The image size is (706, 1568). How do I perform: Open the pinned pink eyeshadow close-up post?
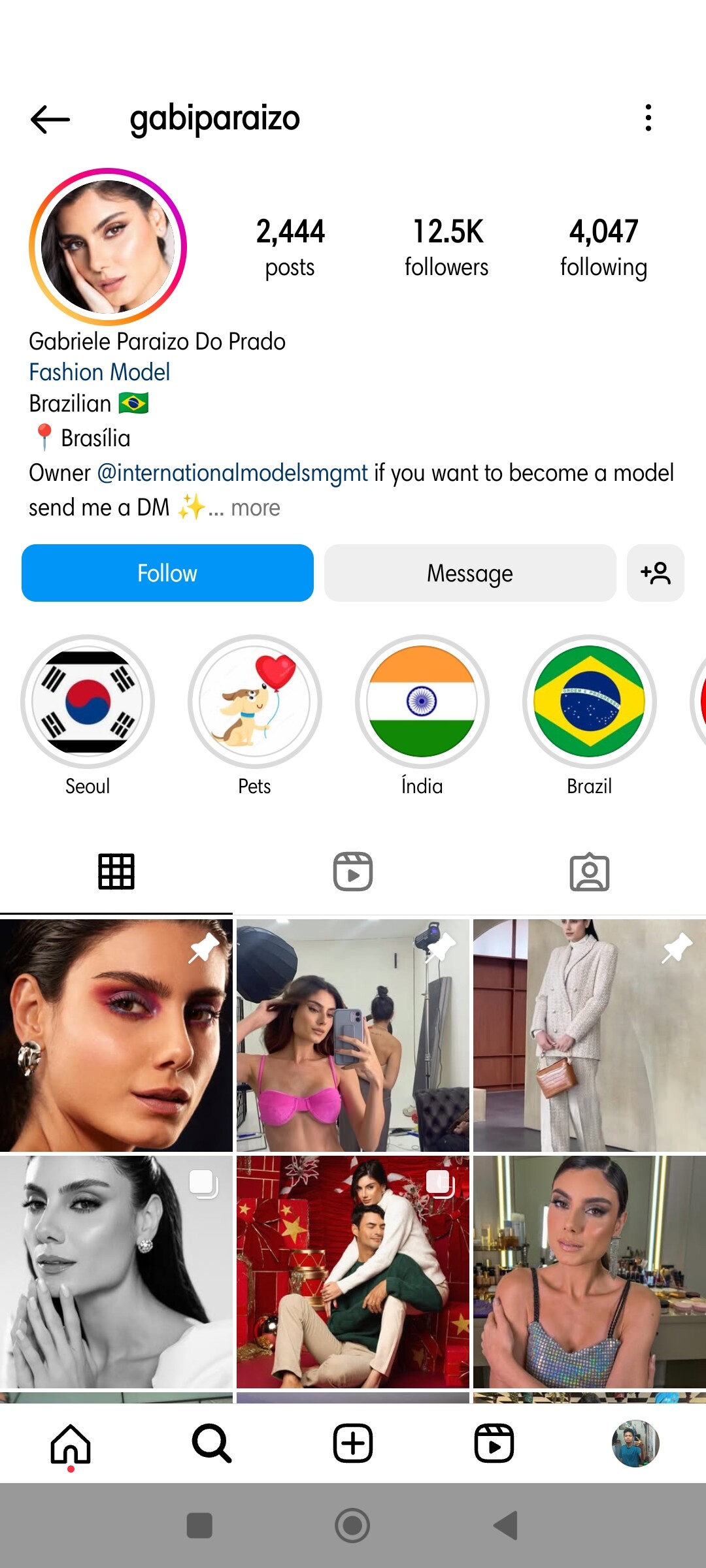point(116,1036)
